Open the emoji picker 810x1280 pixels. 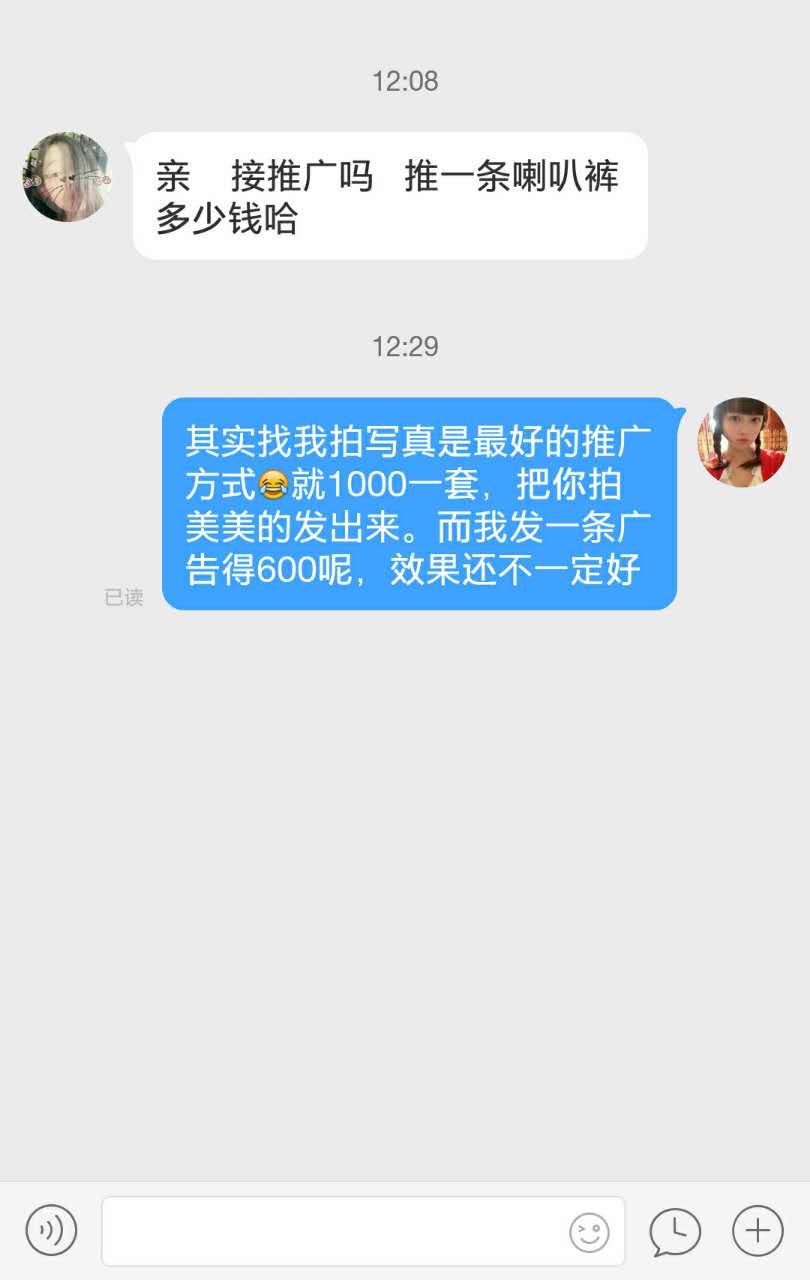tap(589, 1232)
